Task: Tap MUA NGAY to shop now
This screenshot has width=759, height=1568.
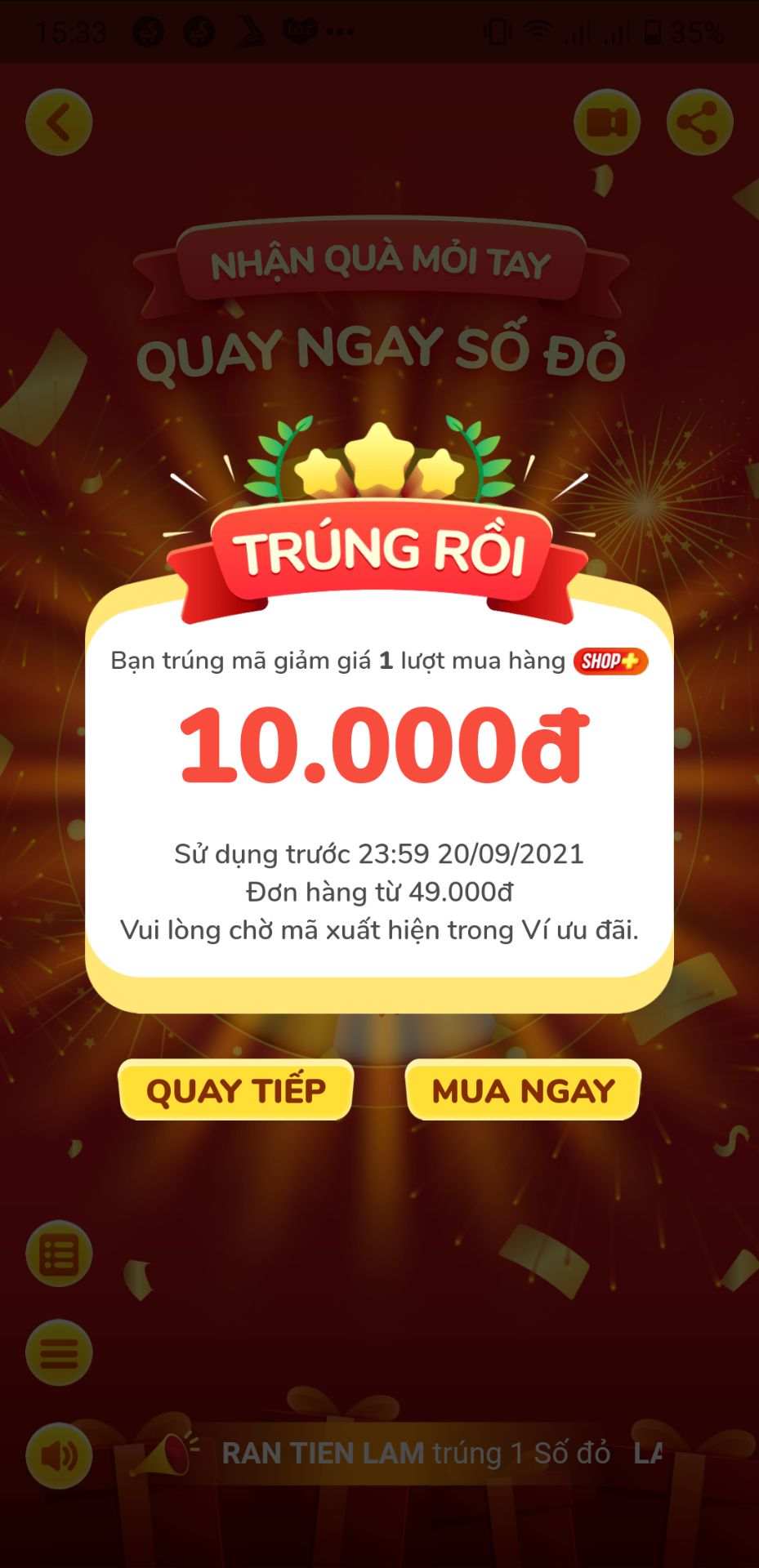Action: pos(523,1089)
